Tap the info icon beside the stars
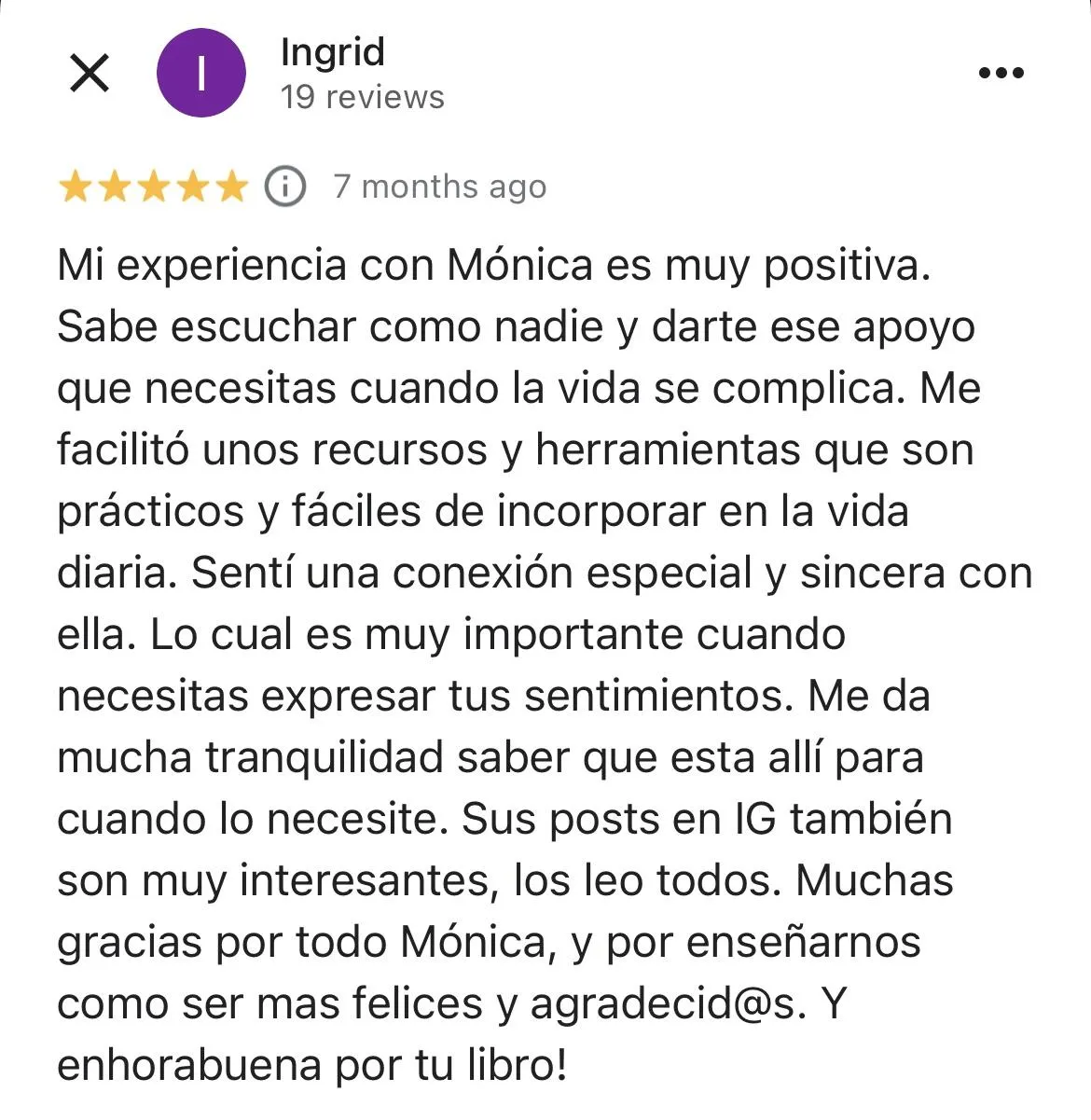This screenshot has width=1091, height=1120. (x=285, y=187)
